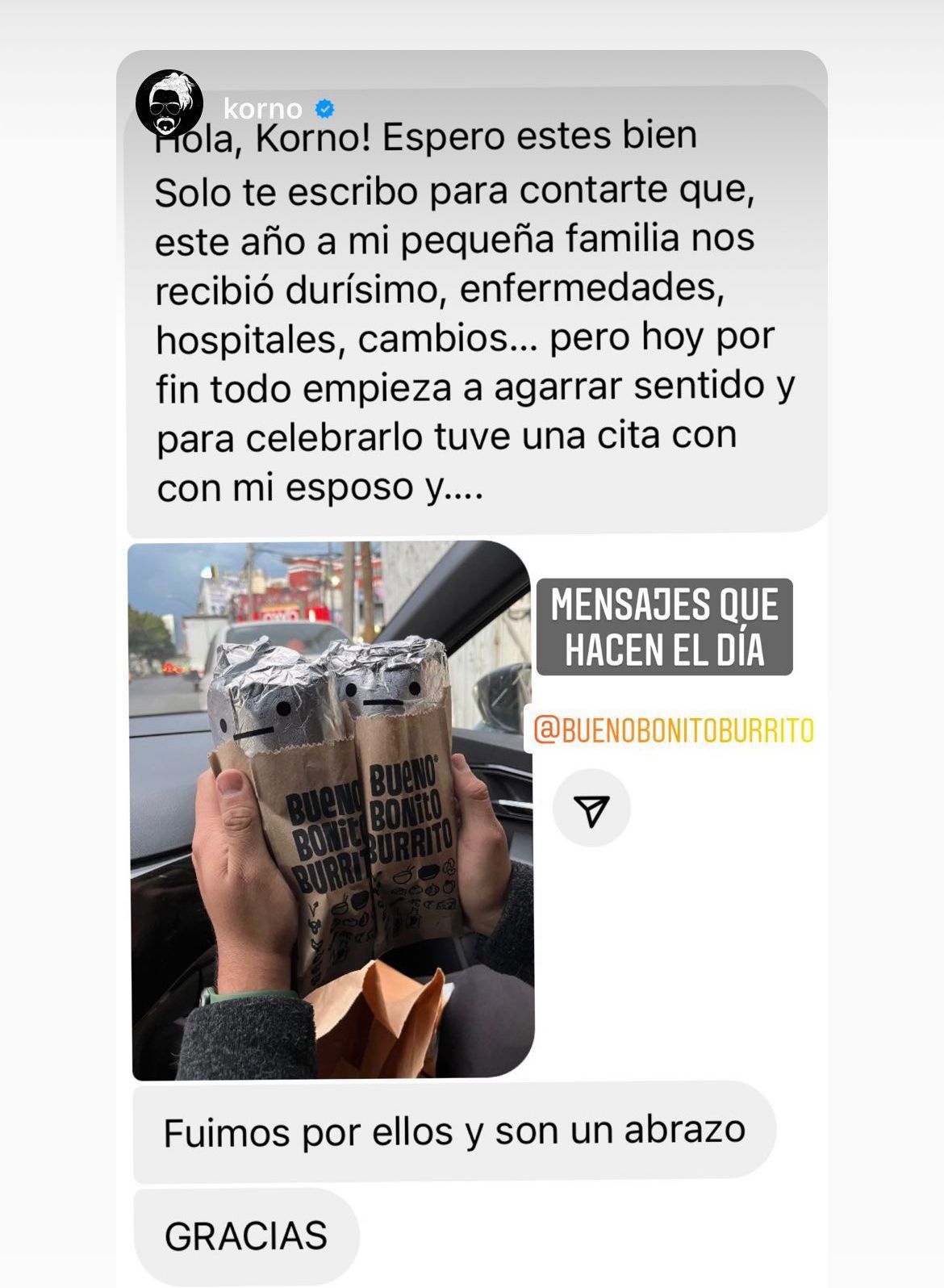Image resolution: width=944 pixels, height=1288 pixels.
Task: Open korno's profile picture
Action: click(169, 102)
